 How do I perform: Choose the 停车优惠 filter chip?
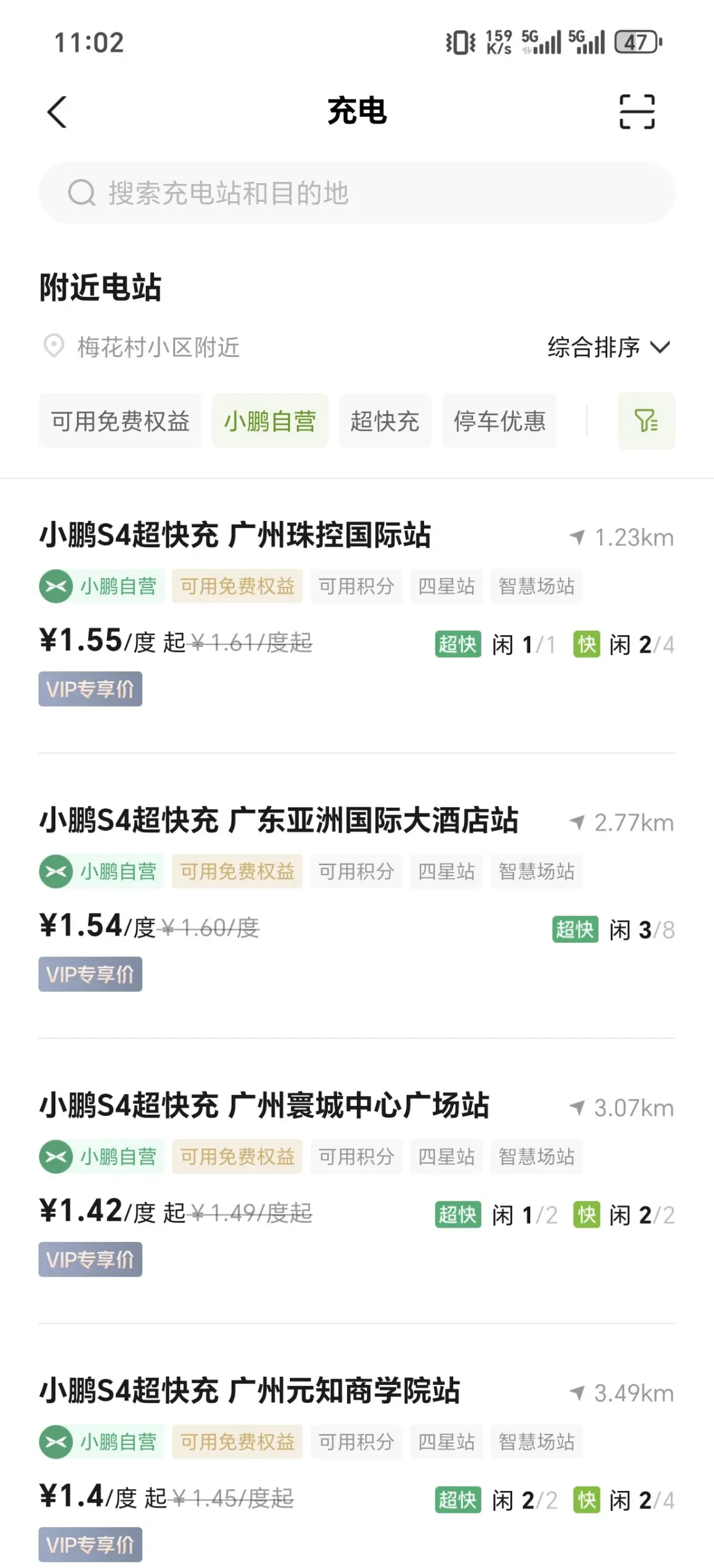point(499,421)
